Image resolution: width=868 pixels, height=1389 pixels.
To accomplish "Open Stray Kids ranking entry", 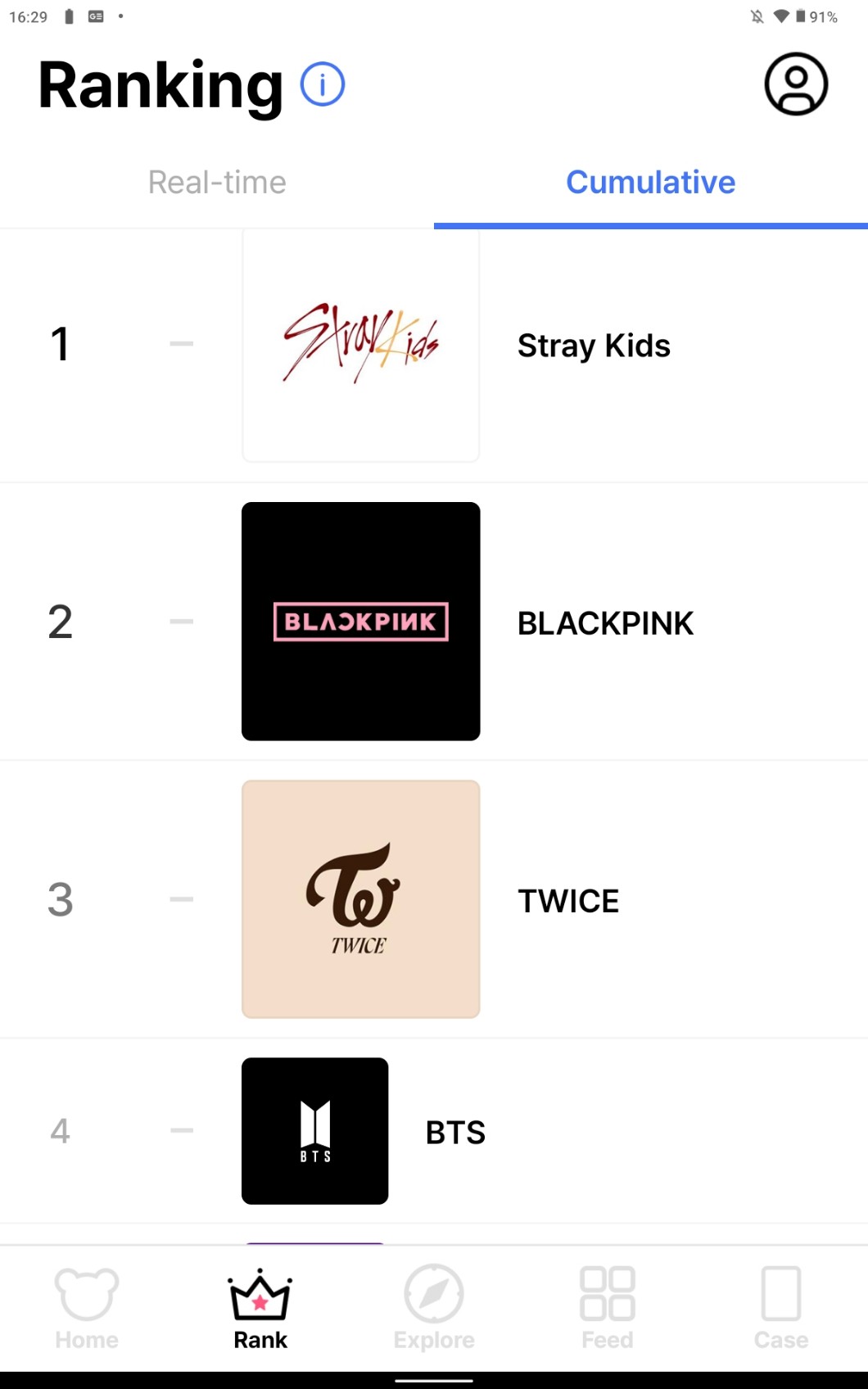I will [434, 345].
